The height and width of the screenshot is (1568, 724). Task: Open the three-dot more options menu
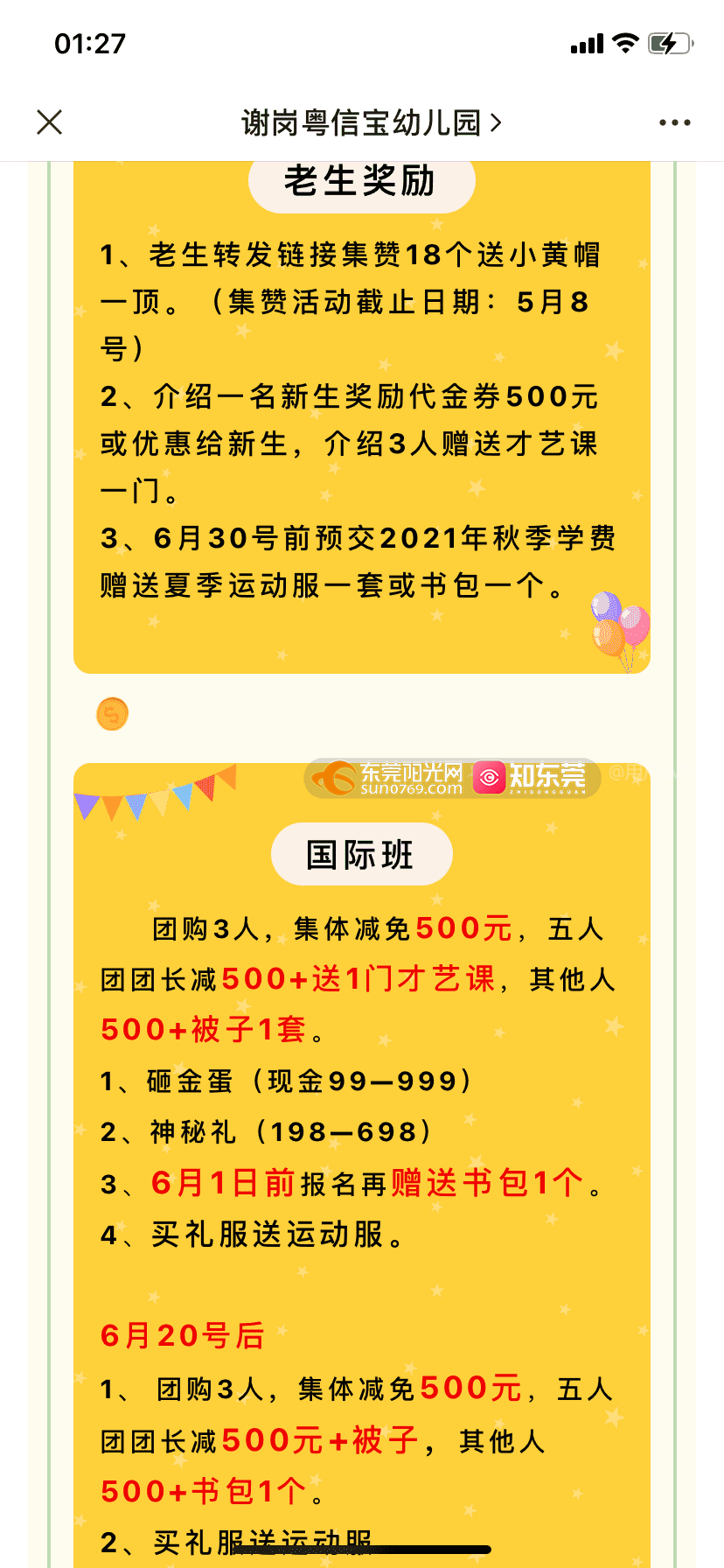tap(674, 122)
